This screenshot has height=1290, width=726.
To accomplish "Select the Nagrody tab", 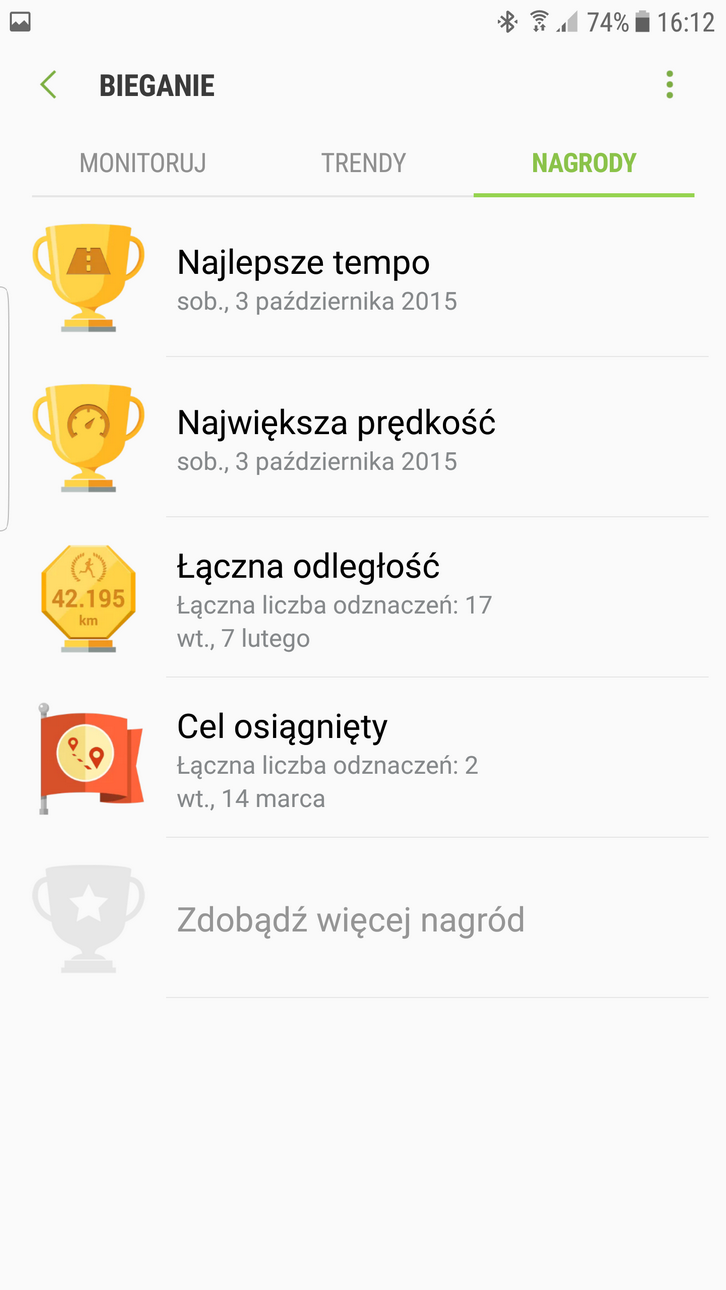I will [584, 163].
